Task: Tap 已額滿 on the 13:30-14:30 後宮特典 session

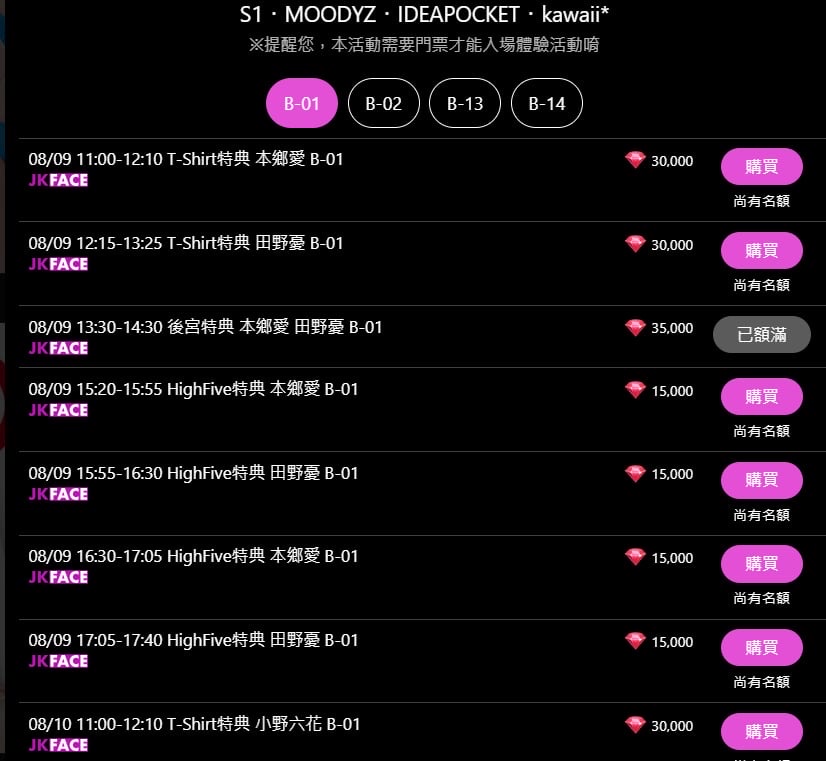Action: pyautogui.click(x=761, y=335)
